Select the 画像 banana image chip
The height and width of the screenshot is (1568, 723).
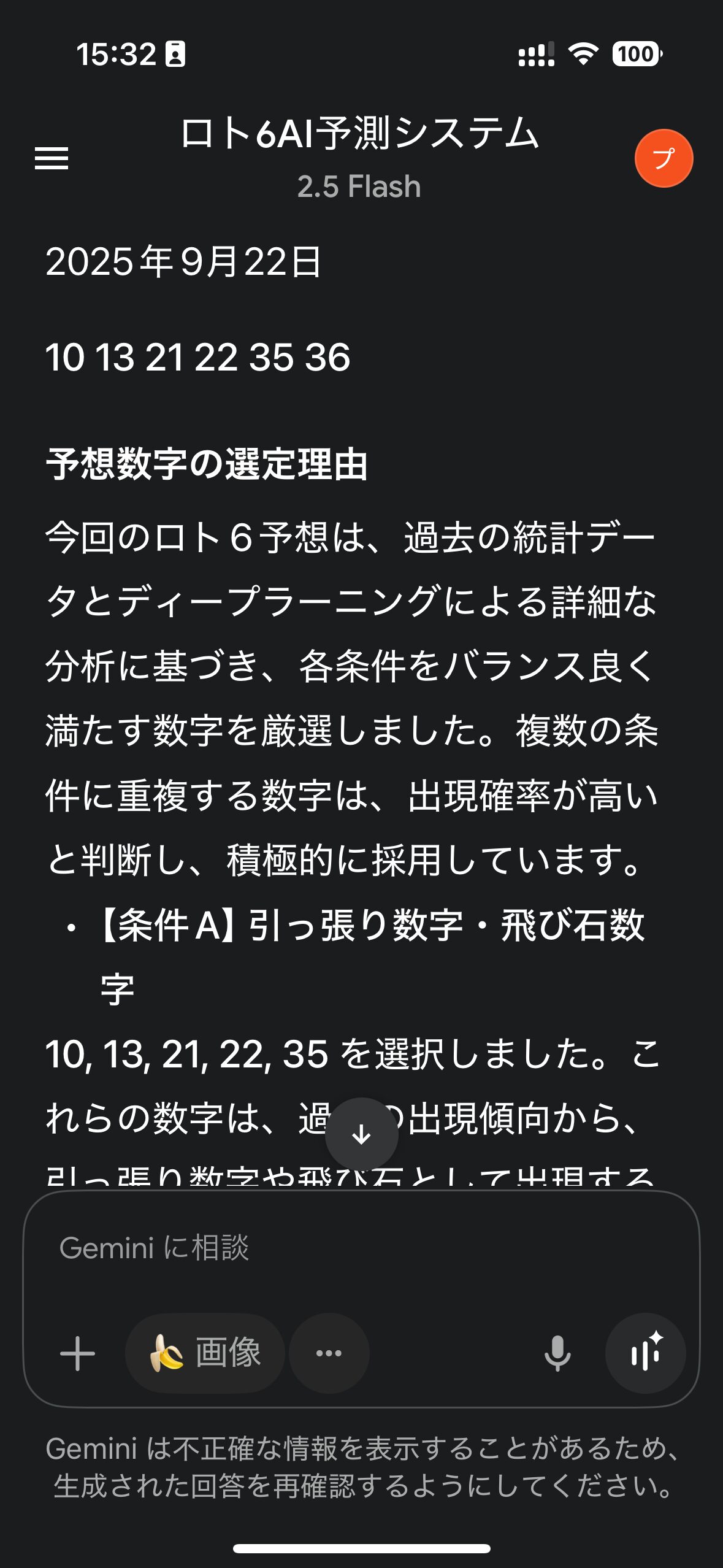point(205,1353)
